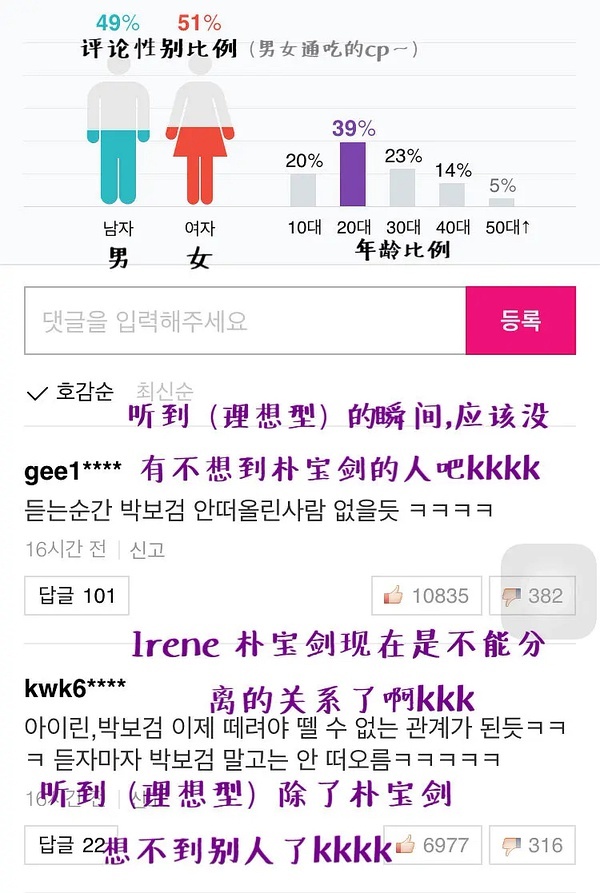Switch sorting to 최신순

(165, 392)
